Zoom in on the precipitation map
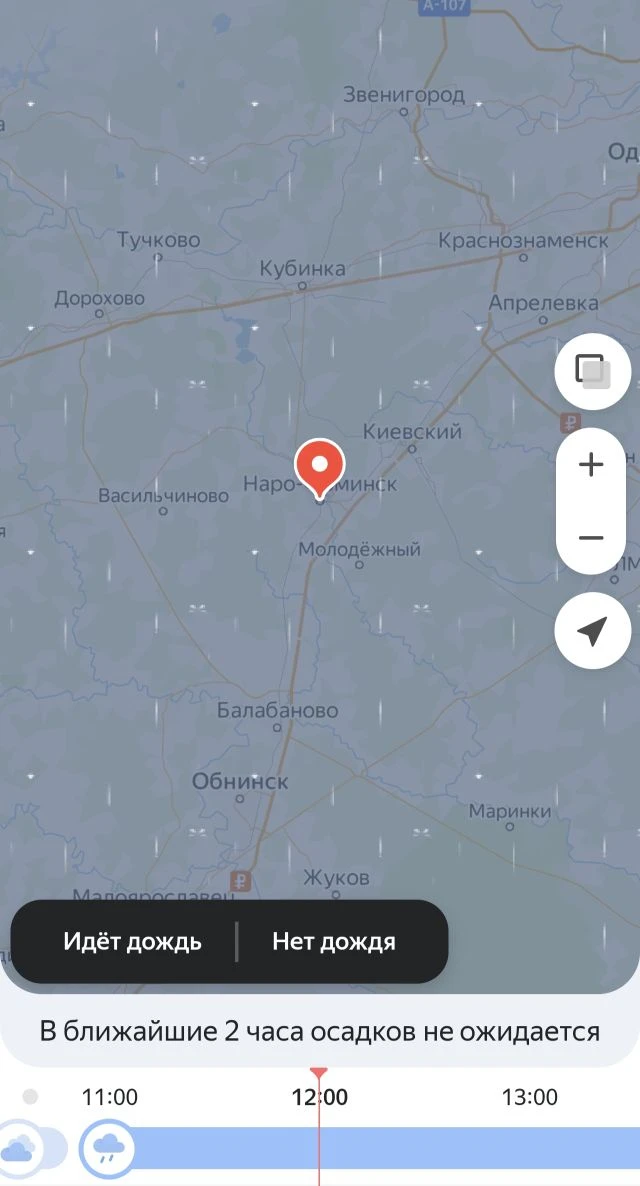640x1186 pixels. tap(592, 465)
